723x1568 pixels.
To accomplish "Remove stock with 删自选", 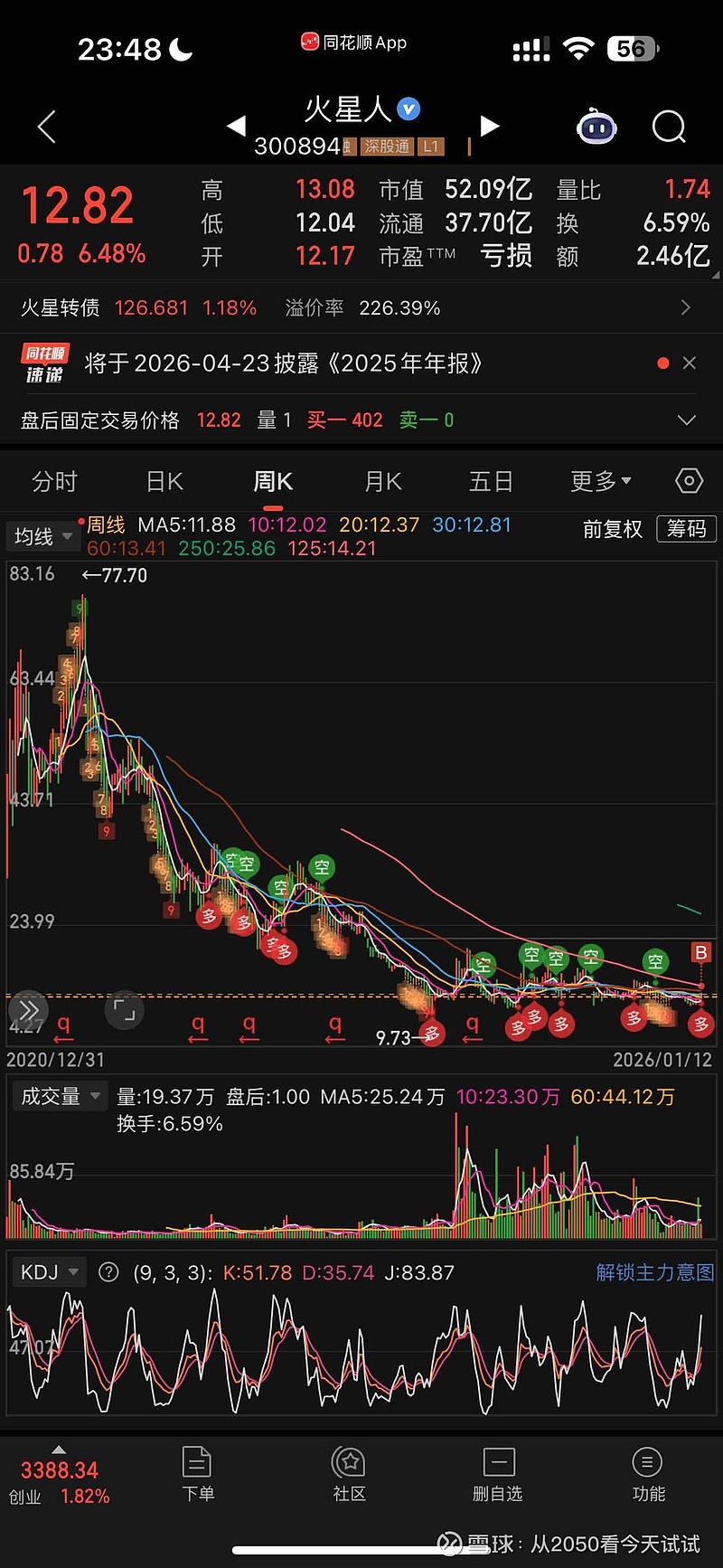I will pos(498,1476).
